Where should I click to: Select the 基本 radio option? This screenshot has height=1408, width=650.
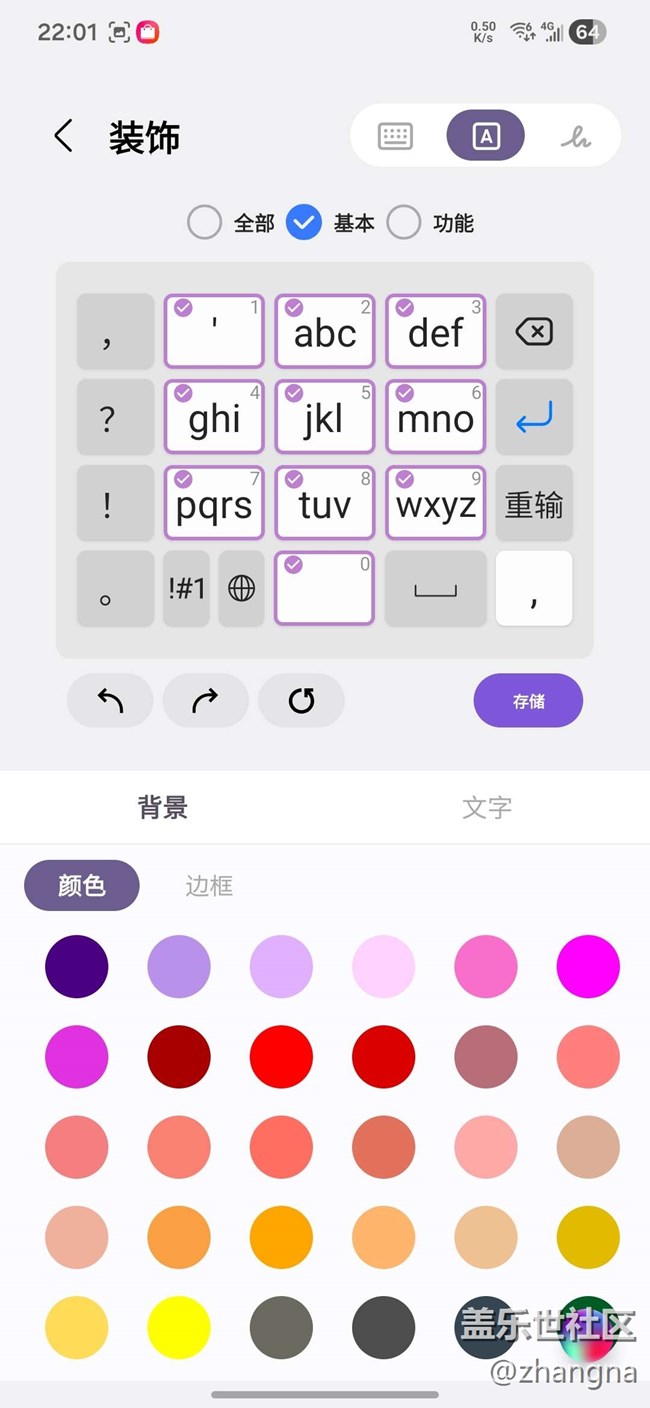click(304, 222)
